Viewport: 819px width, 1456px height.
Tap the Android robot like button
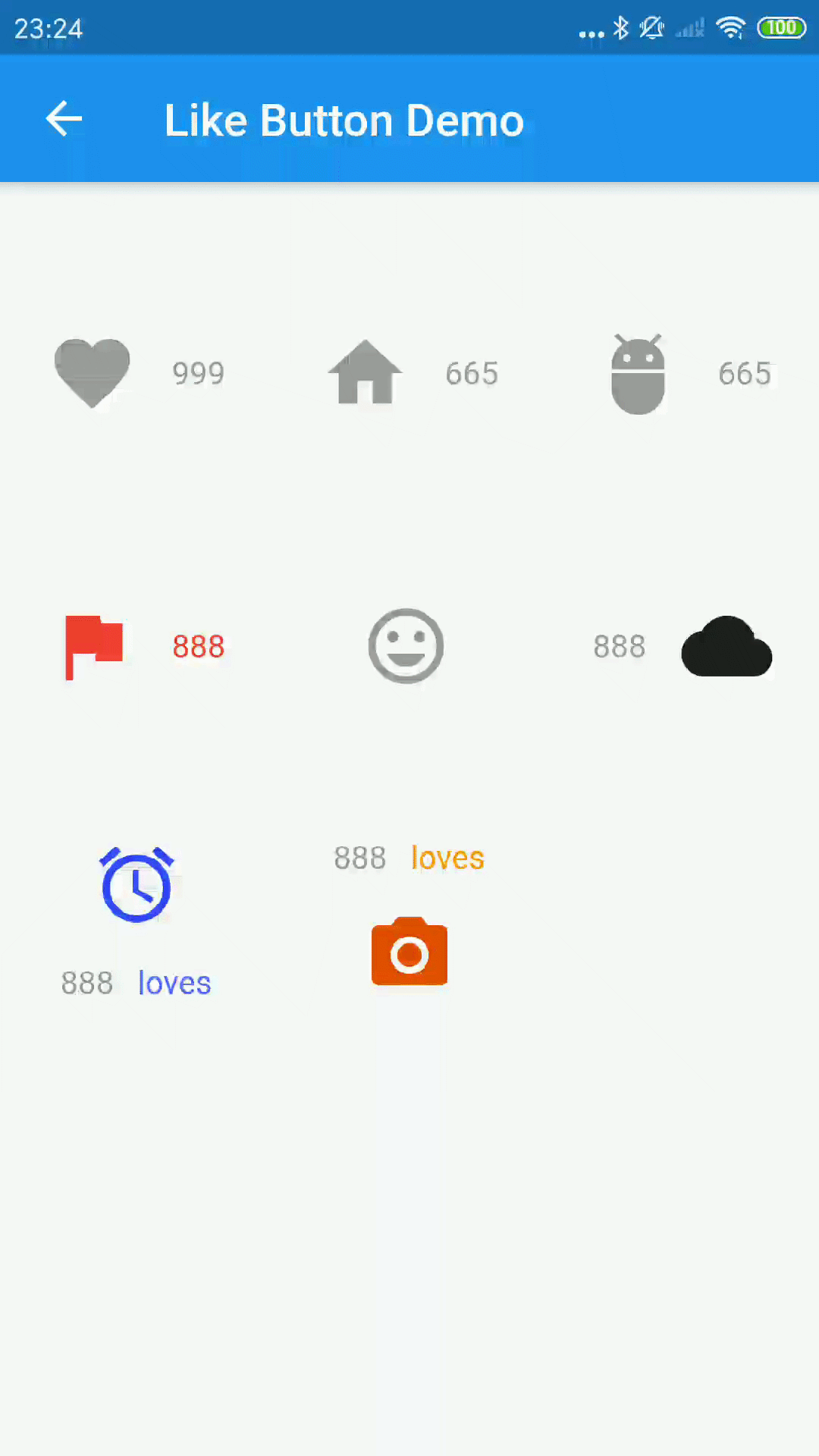coord(638,374)
